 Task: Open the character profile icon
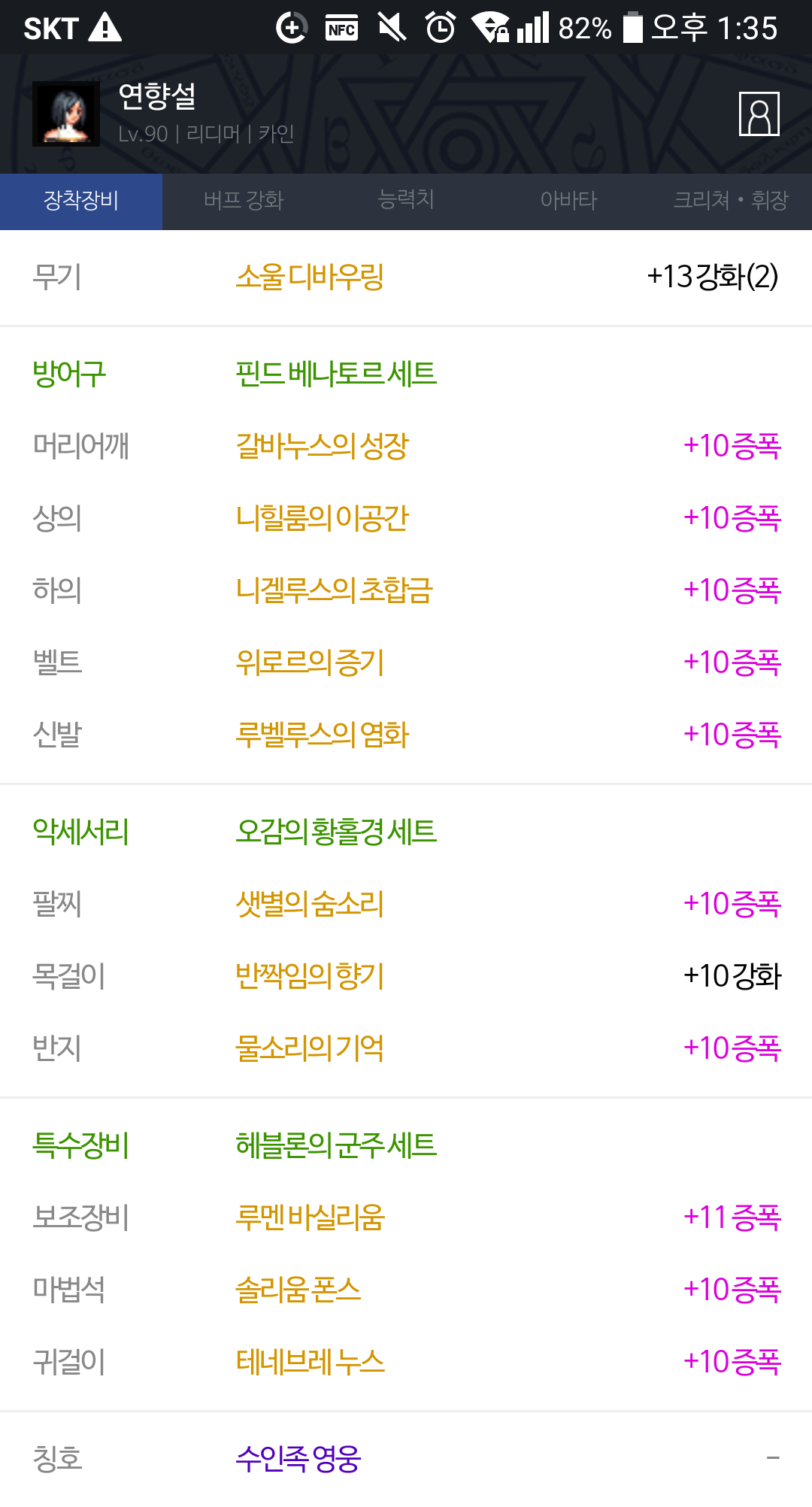tap(759, 114)
